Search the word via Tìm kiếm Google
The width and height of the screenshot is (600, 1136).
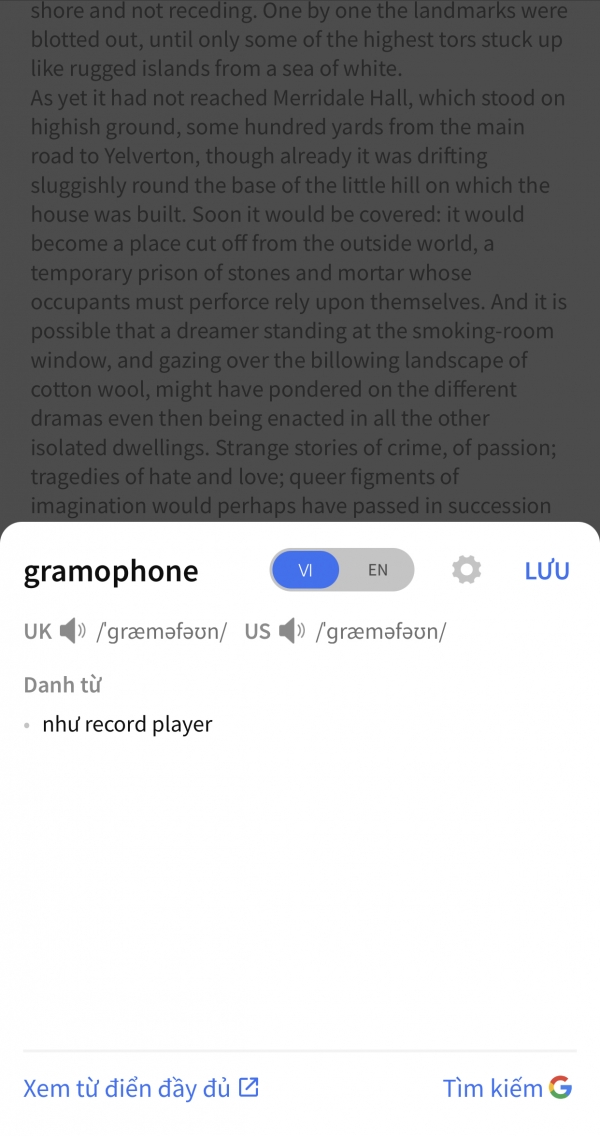507,1088
